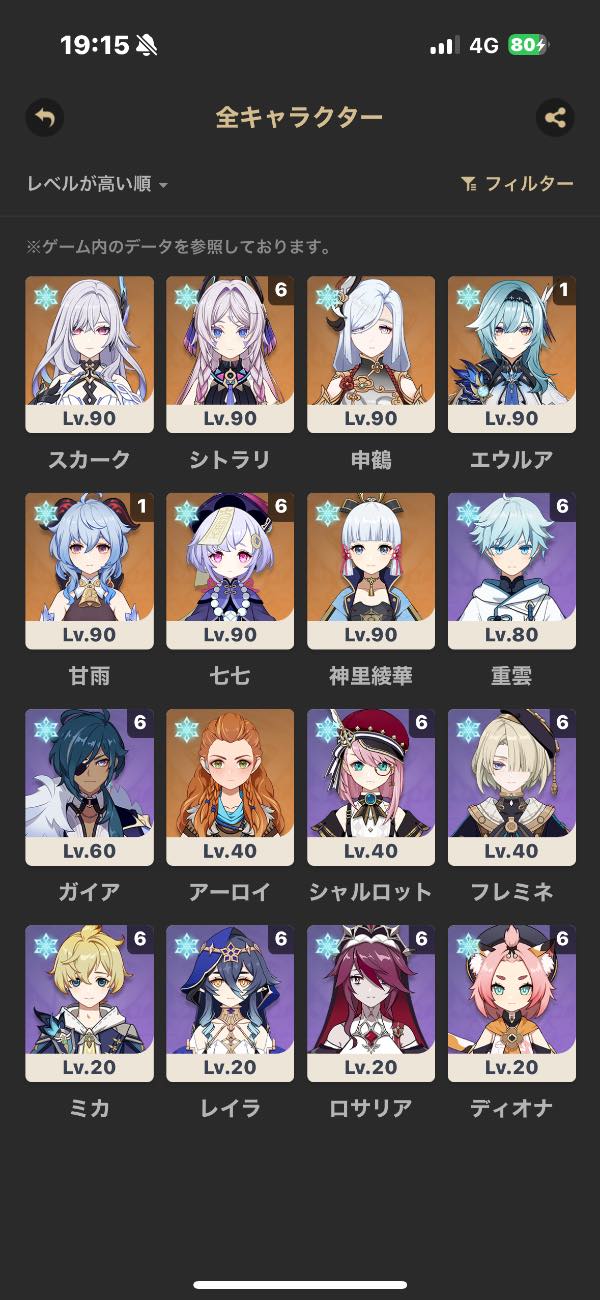
Task: Open スカーク character card
Action: [x=90, y=354]
